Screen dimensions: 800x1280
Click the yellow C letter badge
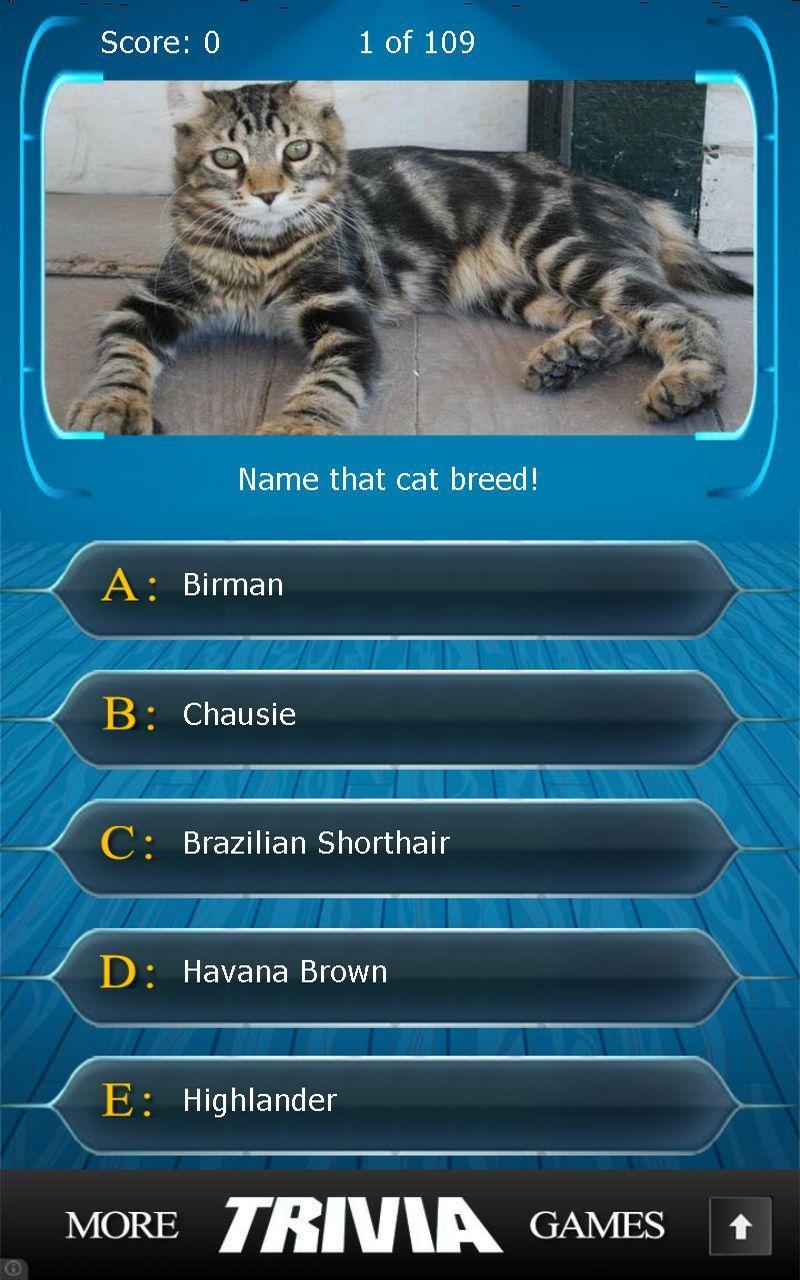coord(120,843)
